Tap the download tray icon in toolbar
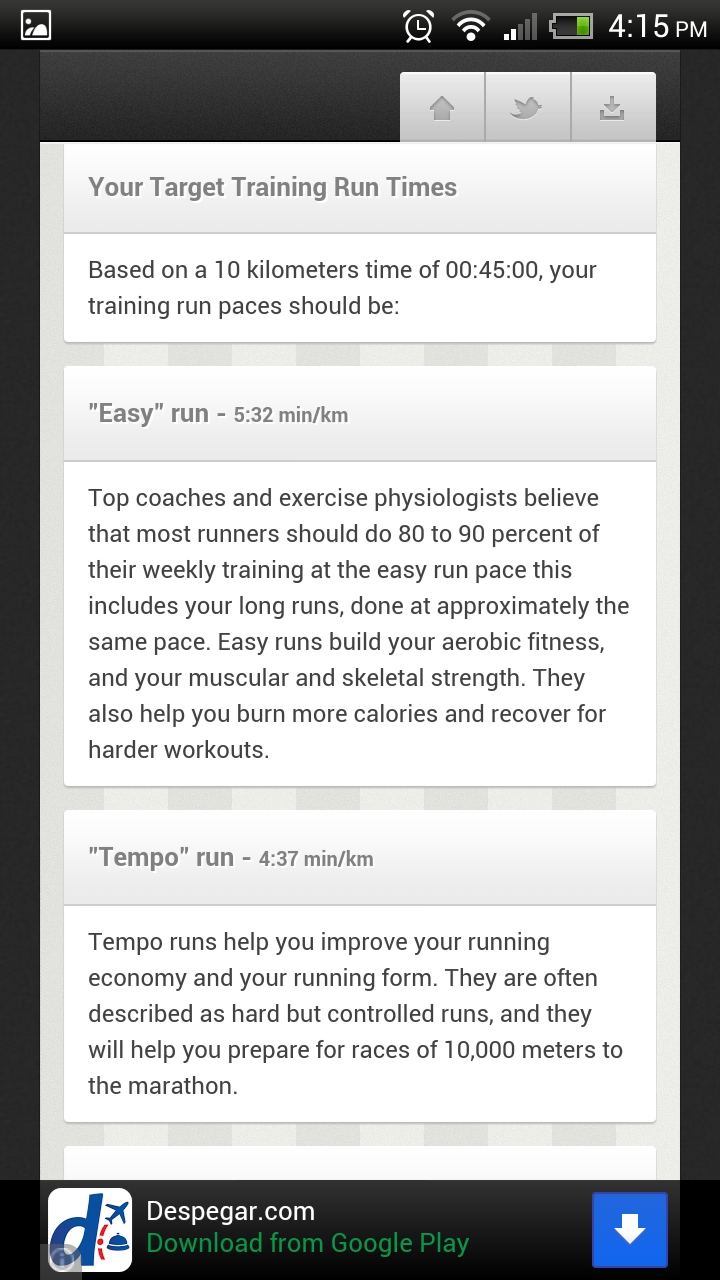Image resolution: width=720 pixels, height=1280 pixels. click(612, 108)
